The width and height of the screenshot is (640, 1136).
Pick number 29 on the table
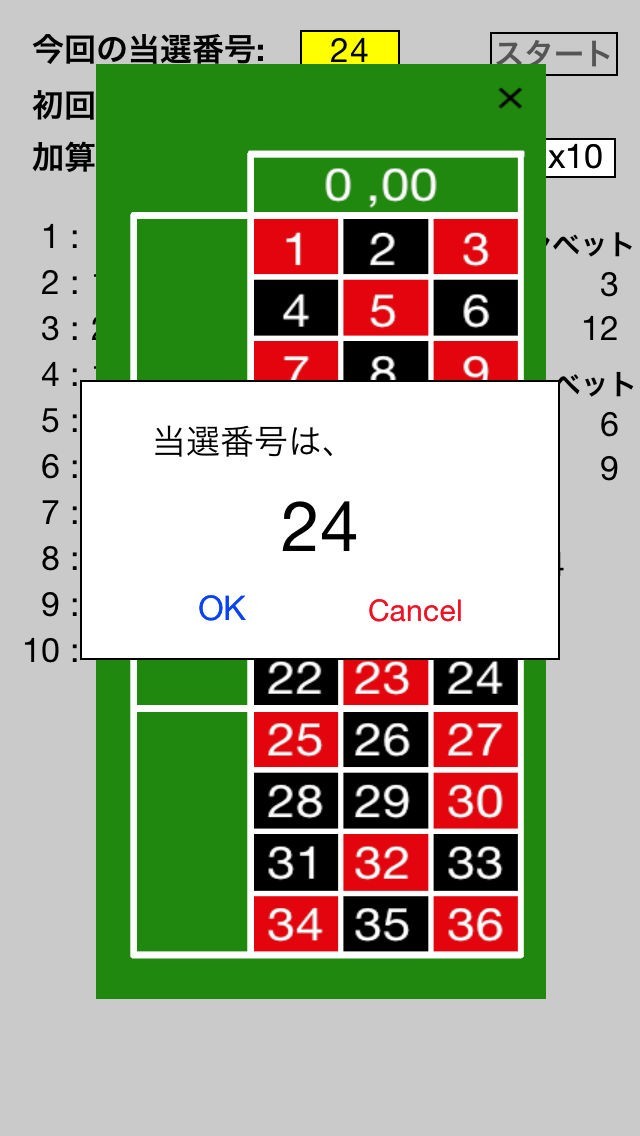click(x=386, y=801)
